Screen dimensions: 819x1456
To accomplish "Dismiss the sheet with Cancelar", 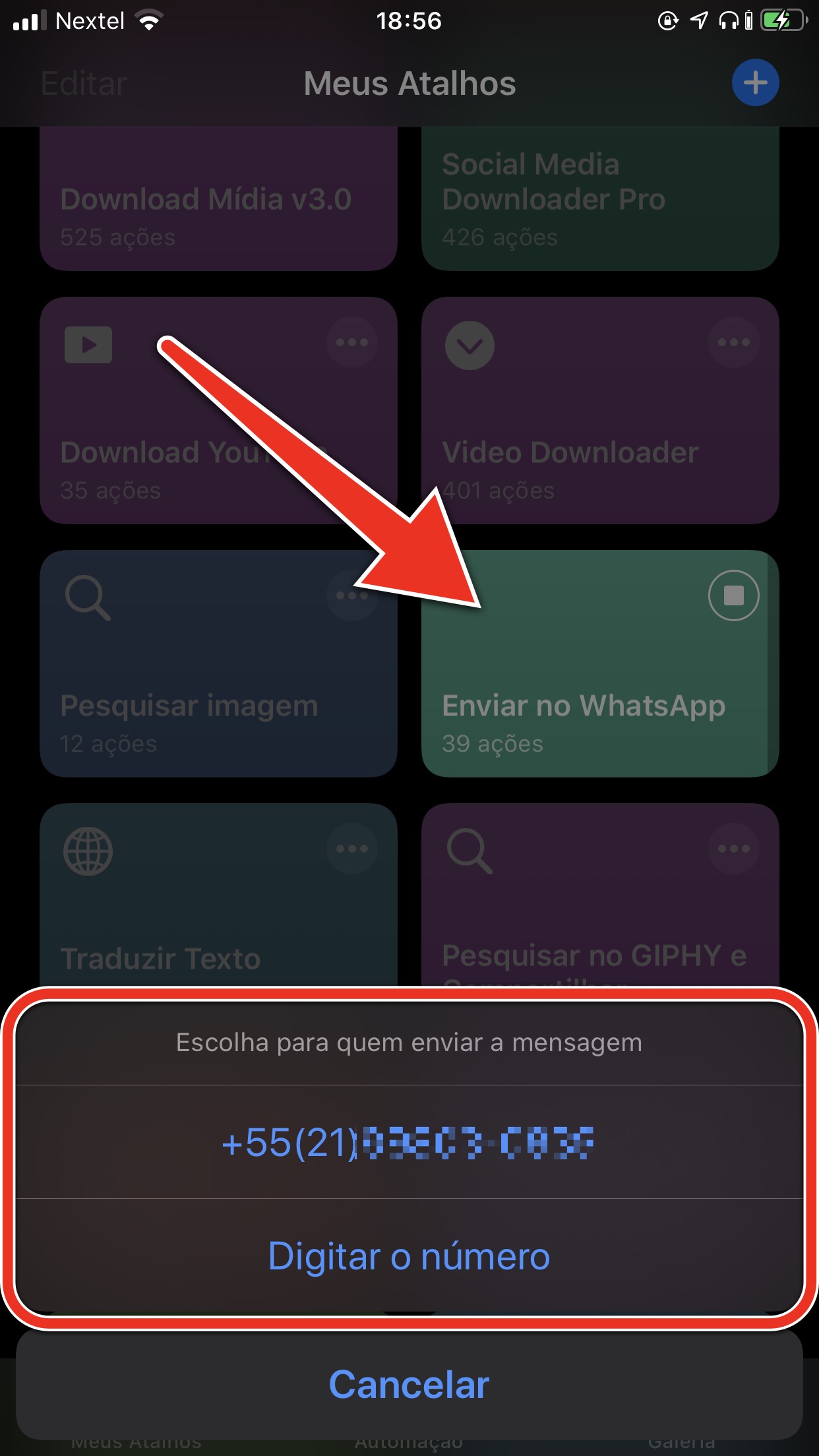I will (x=409, y=1384).
